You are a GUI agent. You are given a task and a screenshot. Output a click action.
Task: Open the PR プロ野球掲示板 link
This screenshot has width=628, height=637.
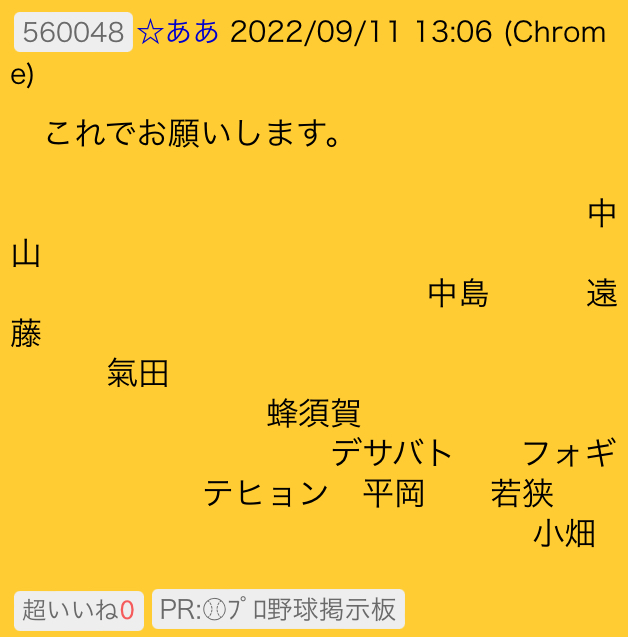278,609
